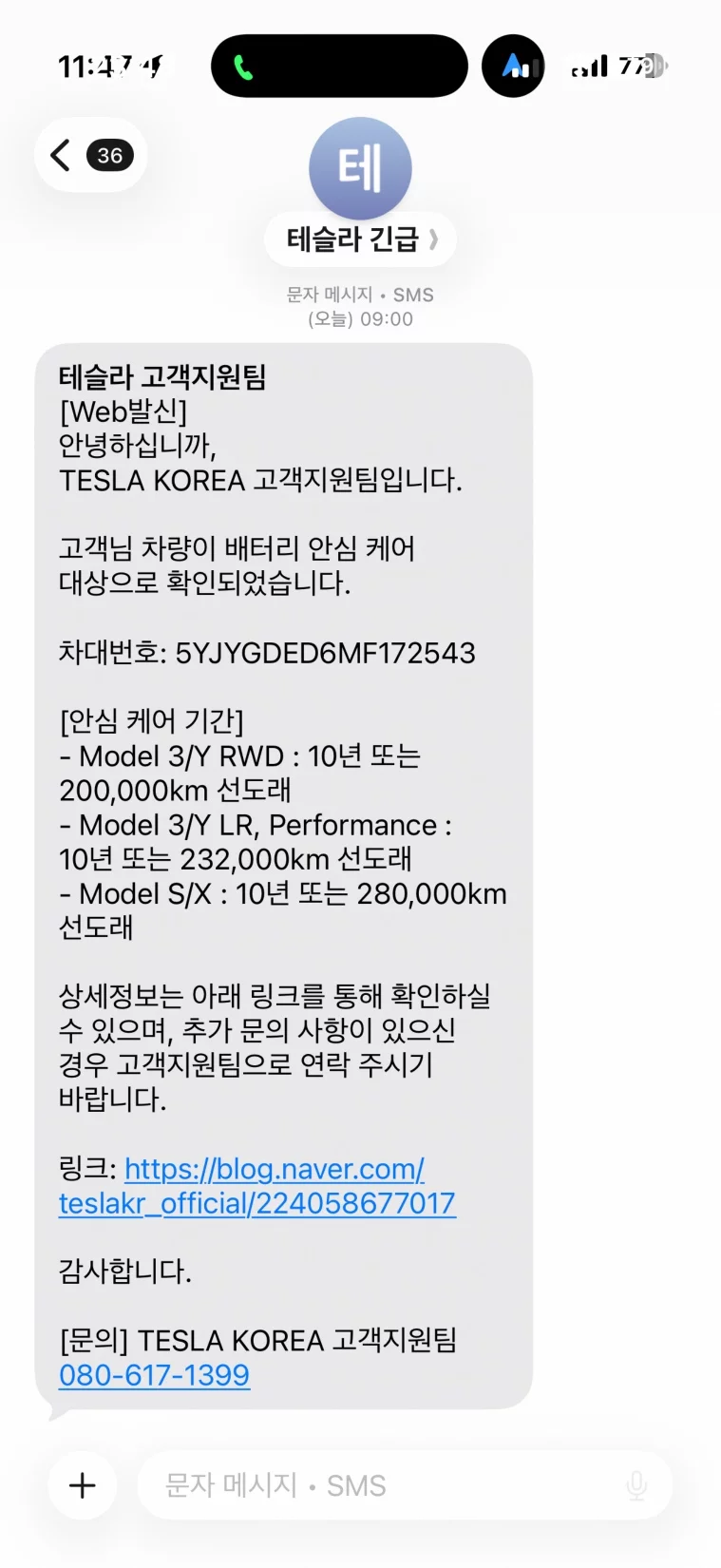The height and width of the screenshot is (1568, 721).
Task: Call the number 080-617-1399
Action: pos(155,1375)
